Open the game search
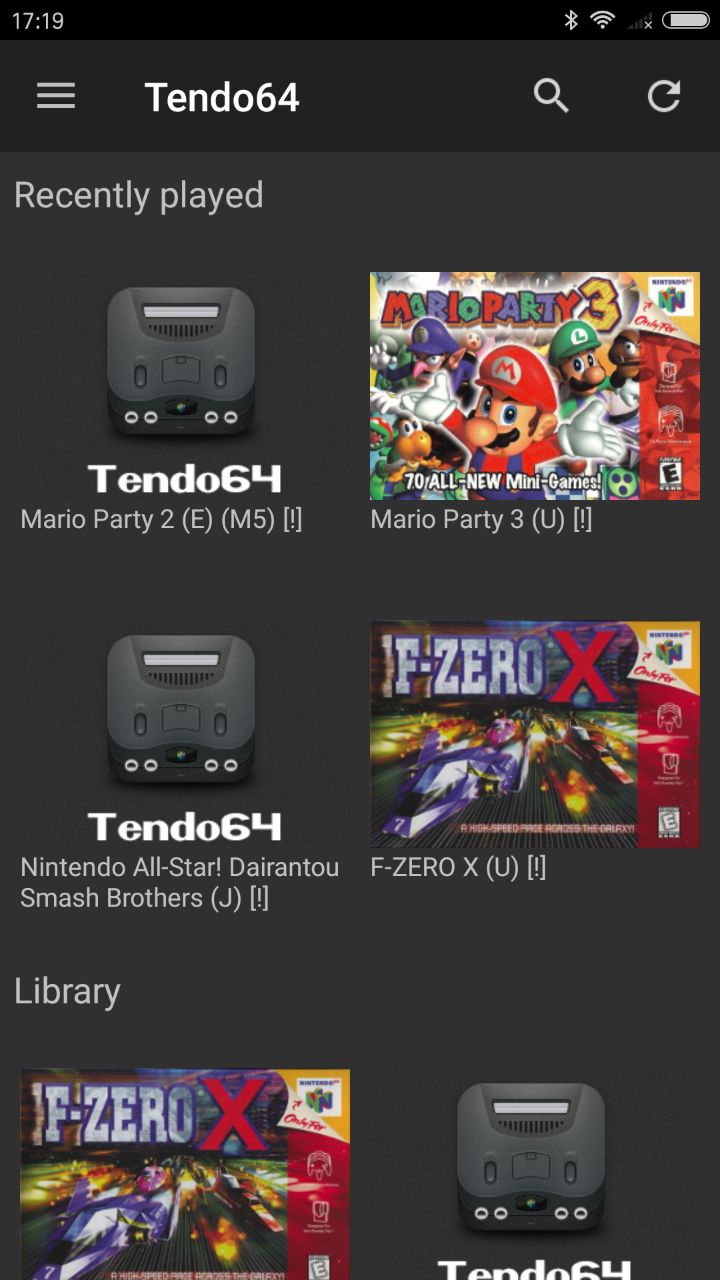 tap(551, 96)
